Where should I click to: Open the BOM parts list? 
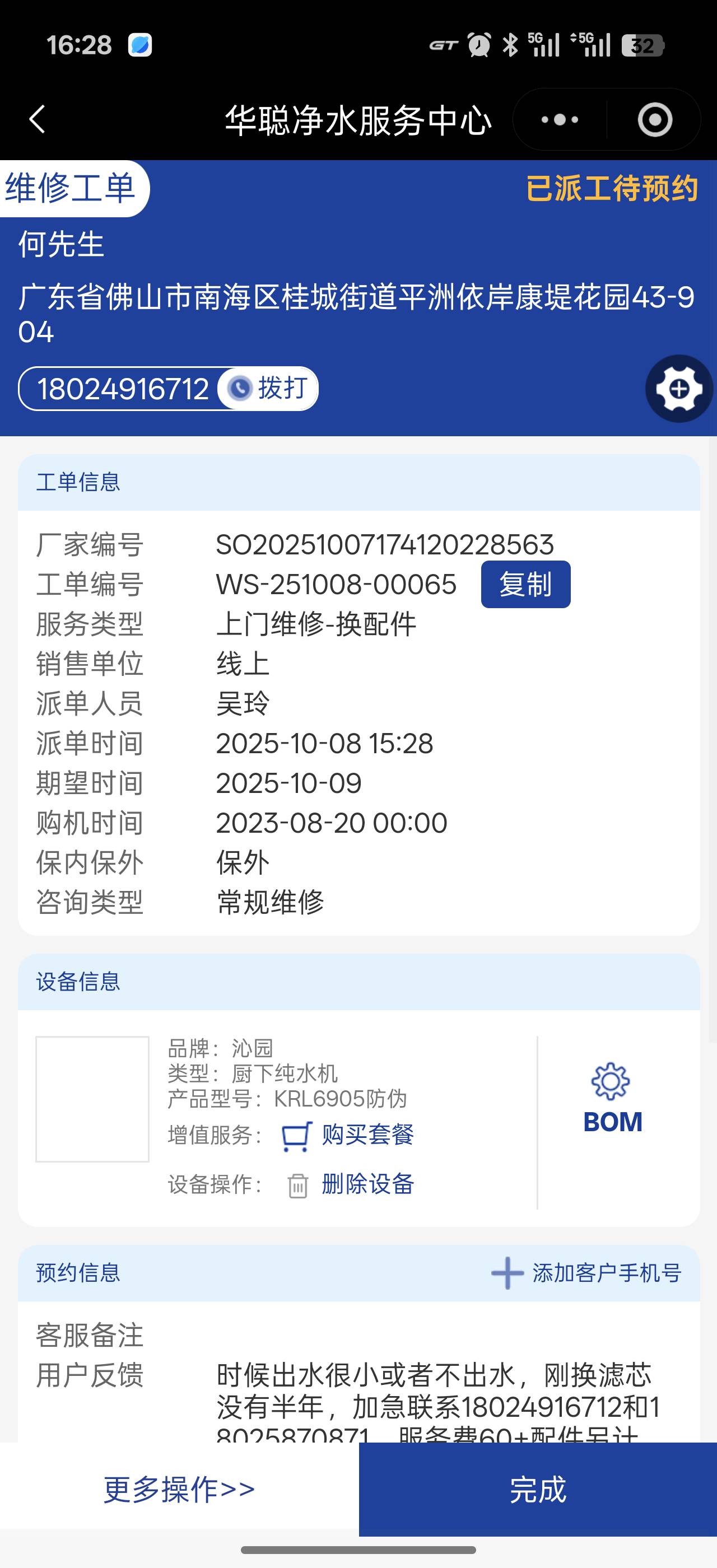612,1099
